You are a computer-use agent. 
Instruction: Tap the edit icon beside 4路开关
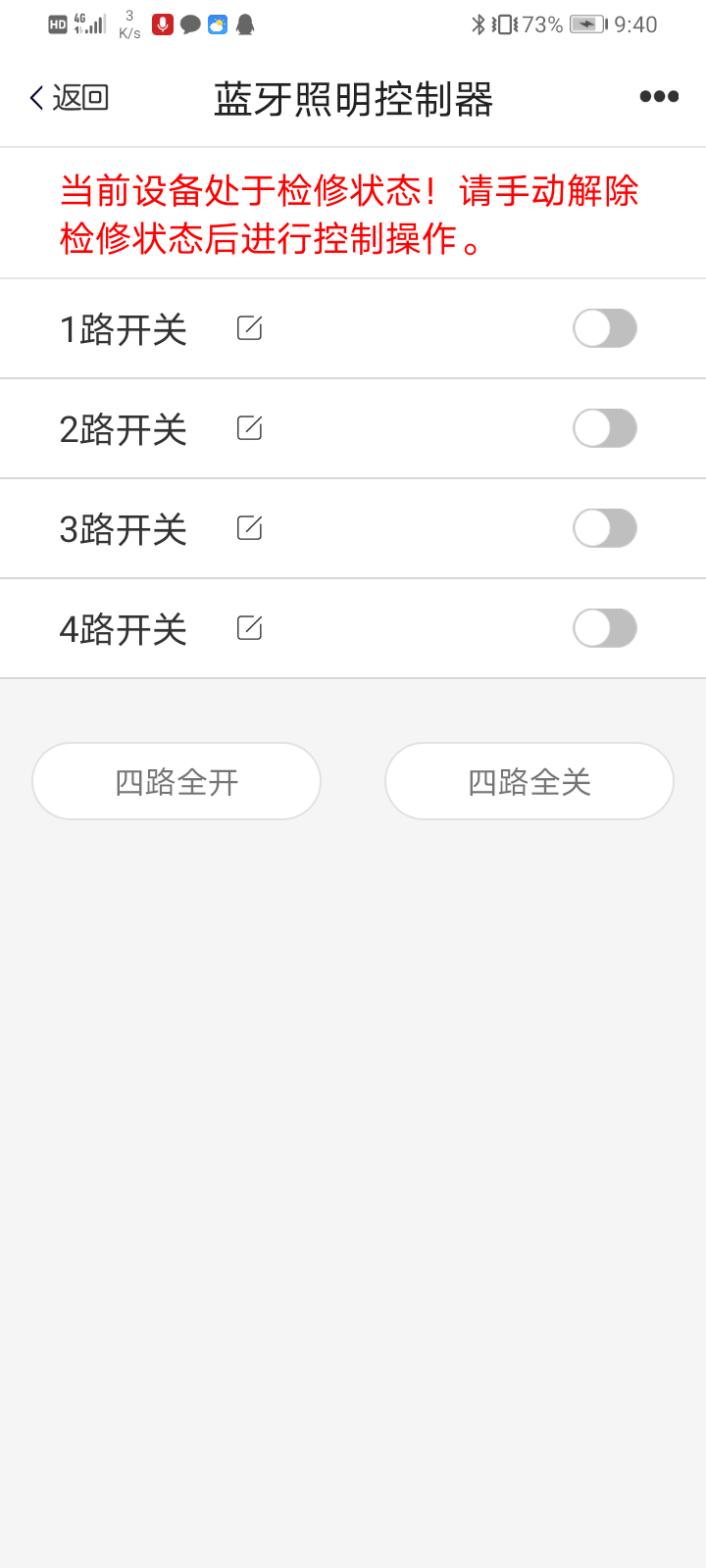250,628
